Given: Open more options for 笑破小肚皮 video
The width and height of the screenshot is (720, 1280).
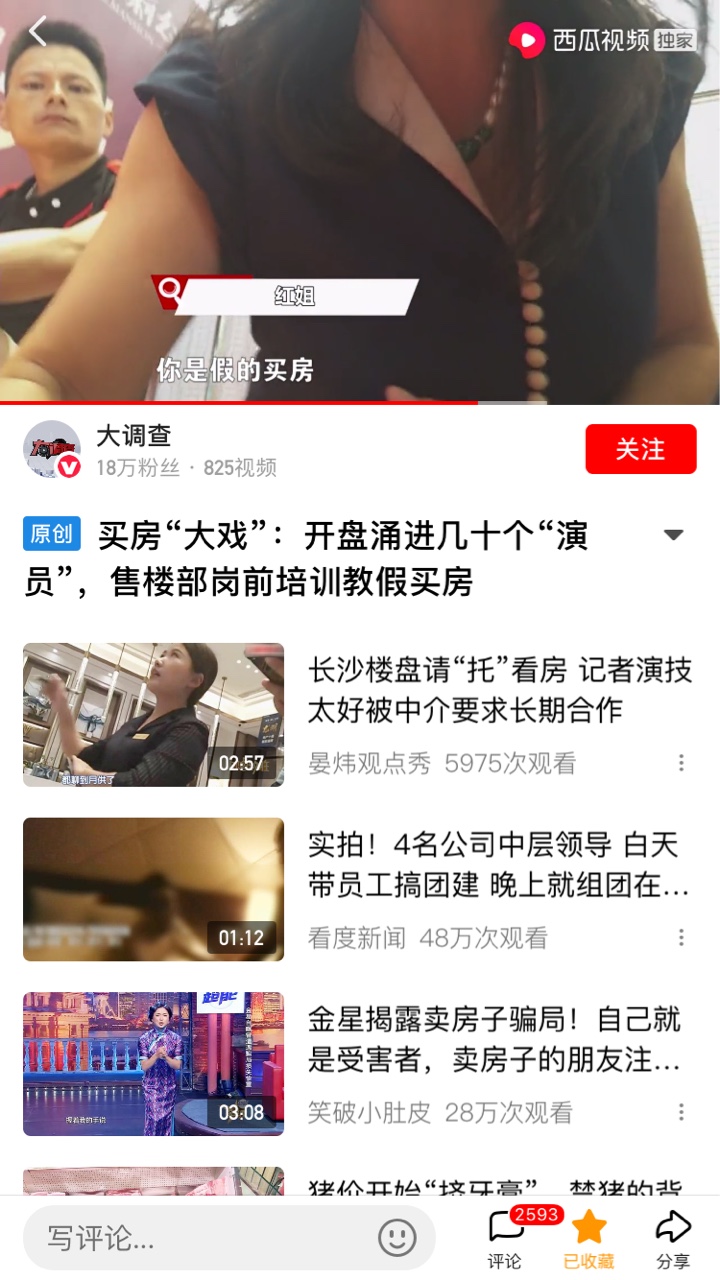Looking at the screenshot, I should [x=681, y=1112].
